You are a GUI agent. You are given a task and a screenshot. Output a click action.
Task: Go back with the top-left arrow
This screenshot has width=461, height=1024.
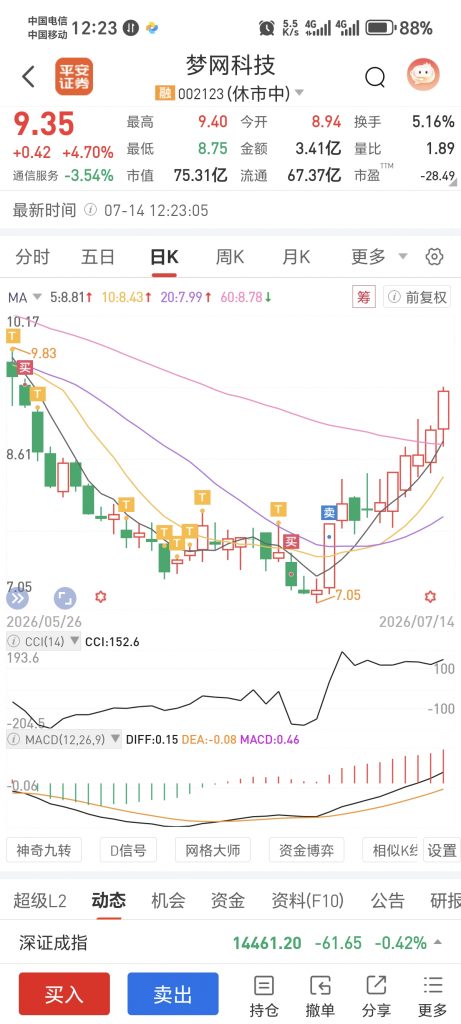[28, 76]
